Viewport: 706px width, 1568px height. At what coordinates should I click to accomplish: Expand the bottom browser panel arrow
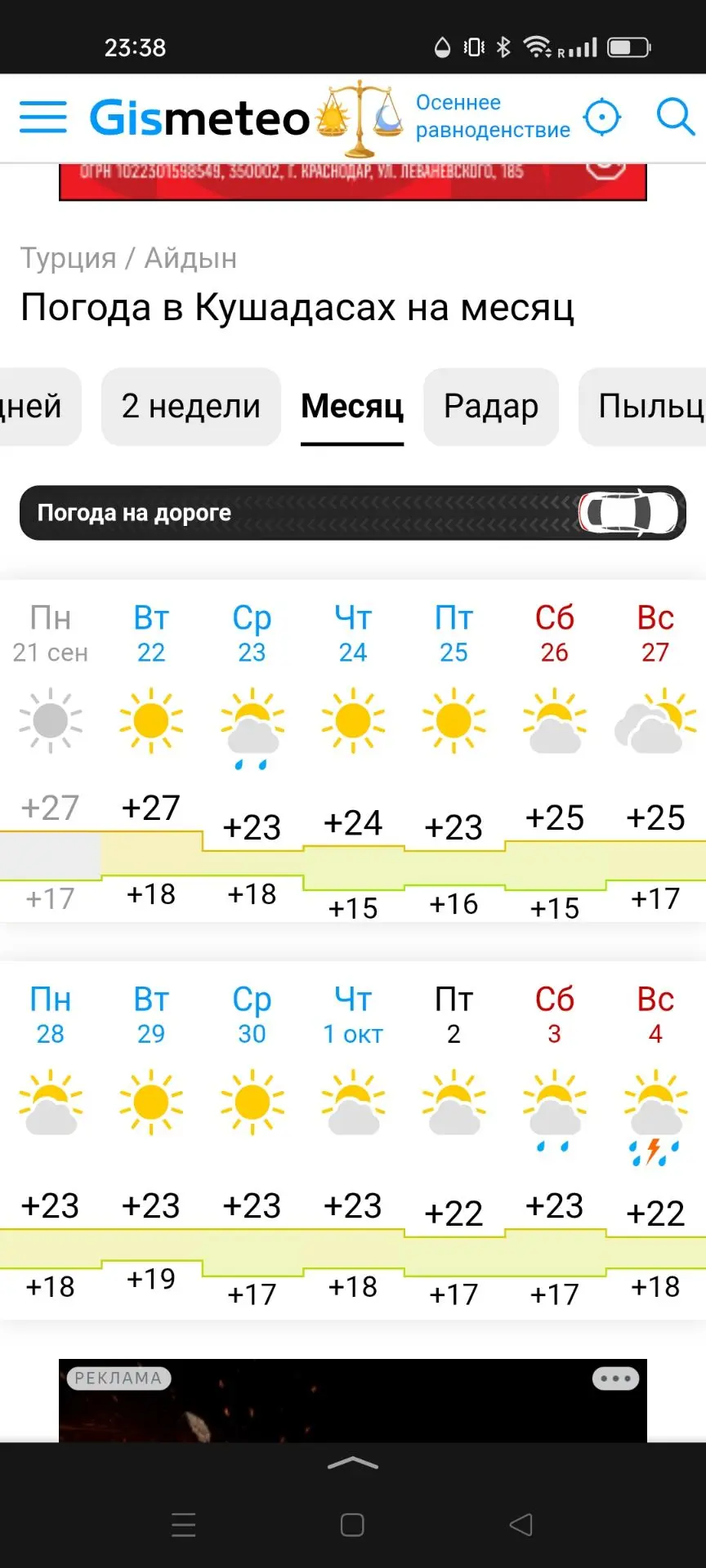[x=353, y=1464]
